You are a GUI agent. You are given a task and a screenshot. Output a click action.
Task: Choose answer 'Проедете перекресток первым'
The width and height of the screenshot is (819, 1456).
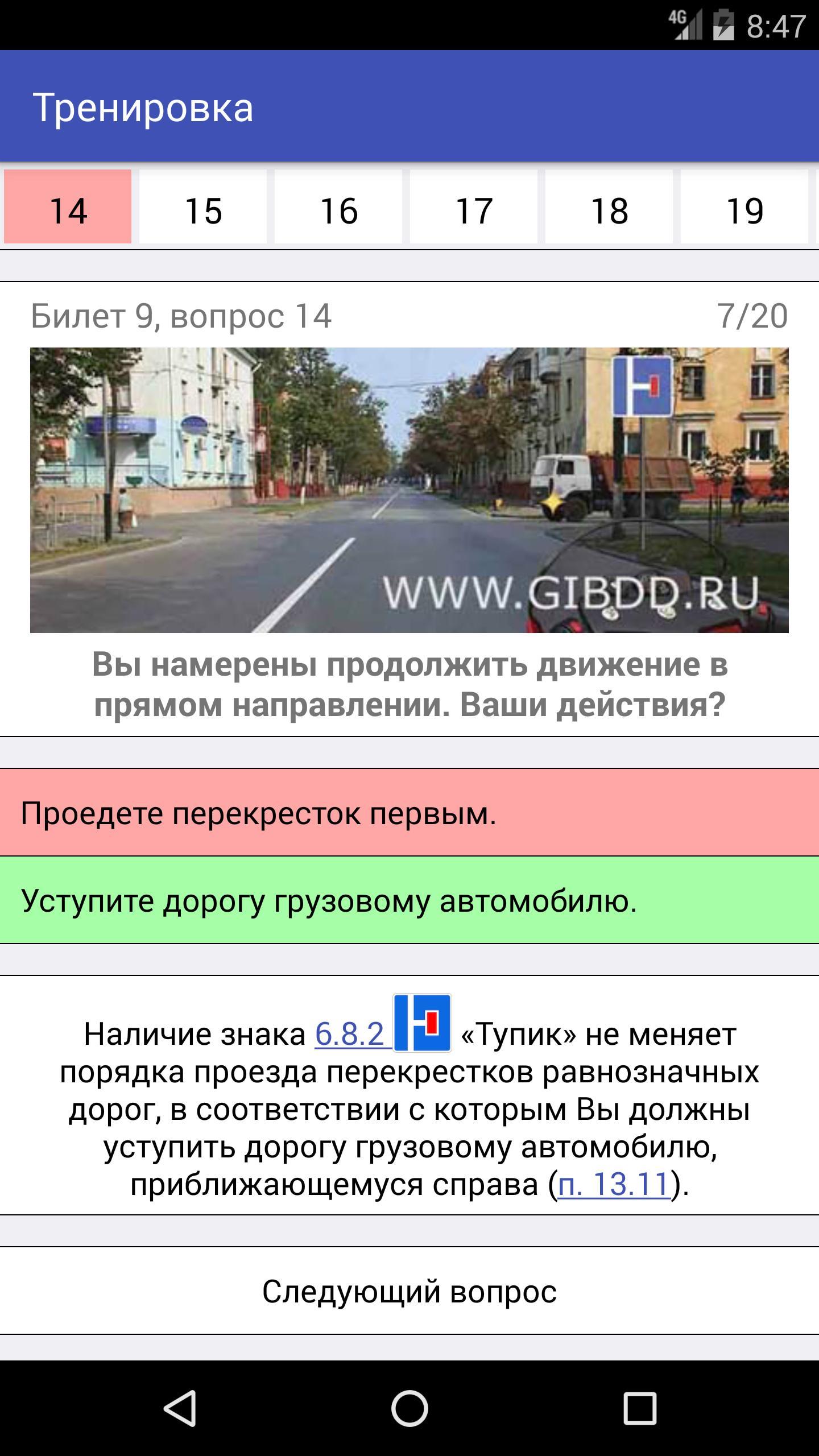coord(409,813)
